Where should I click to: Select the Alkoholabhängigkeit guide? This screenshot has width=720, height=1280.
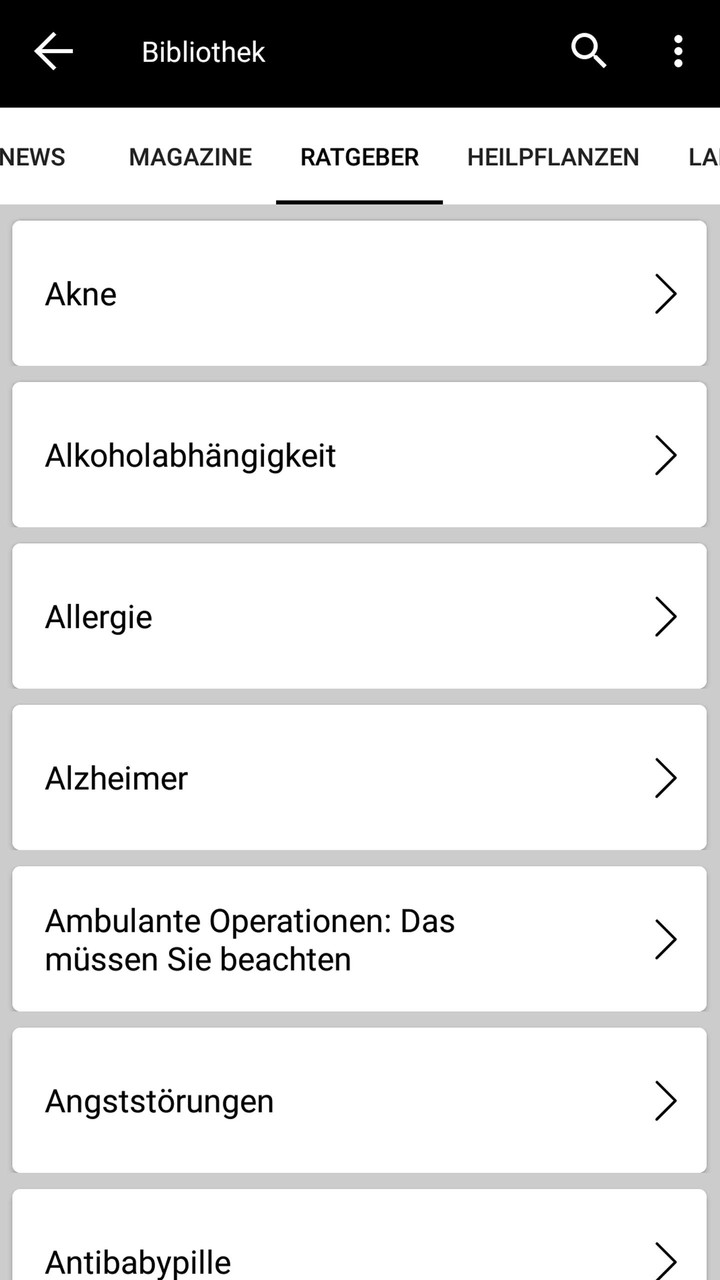tap(360, 455)
